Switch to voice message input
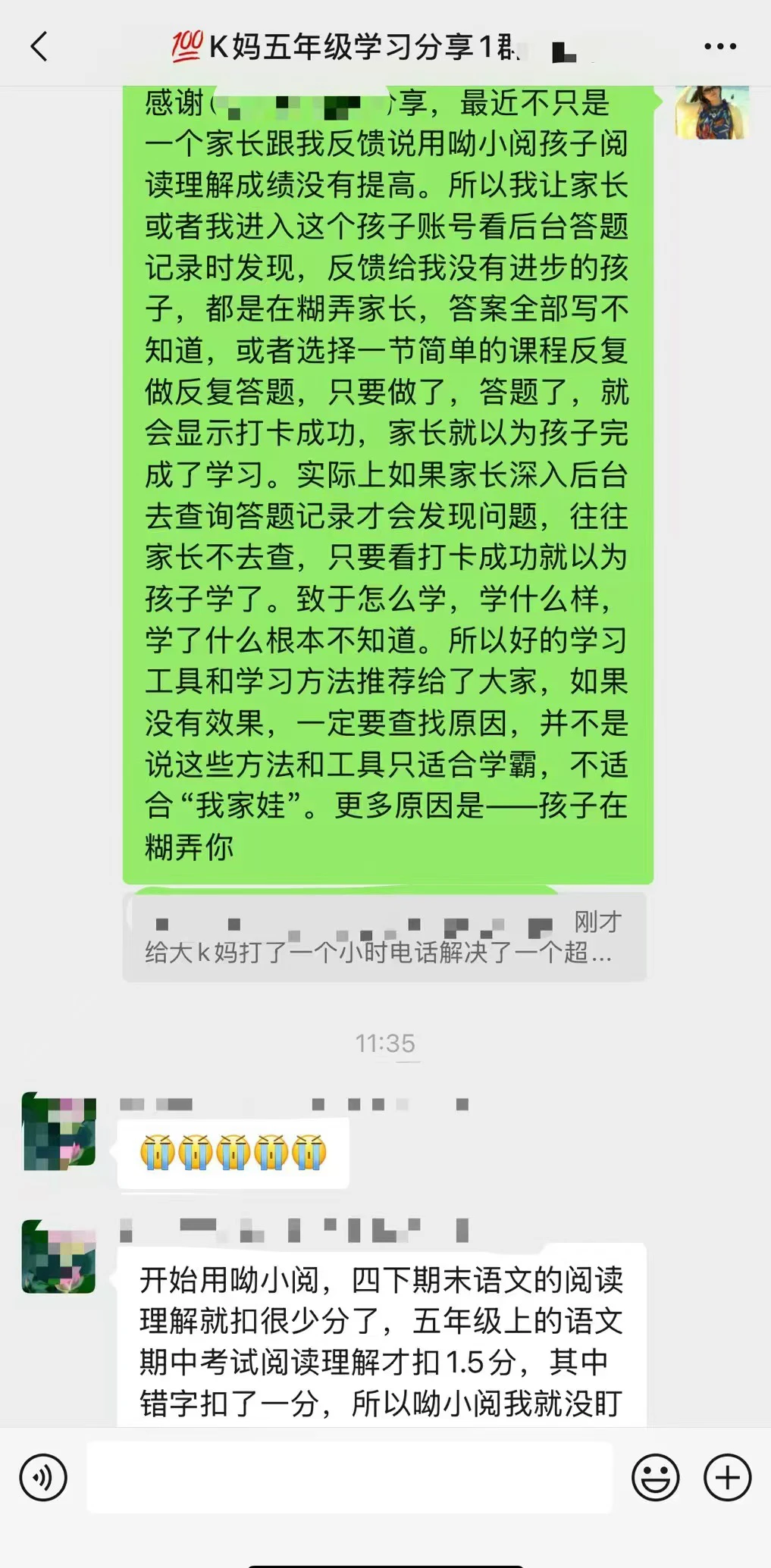This screenshot has width=771, height=1568. pos(43,1477)
